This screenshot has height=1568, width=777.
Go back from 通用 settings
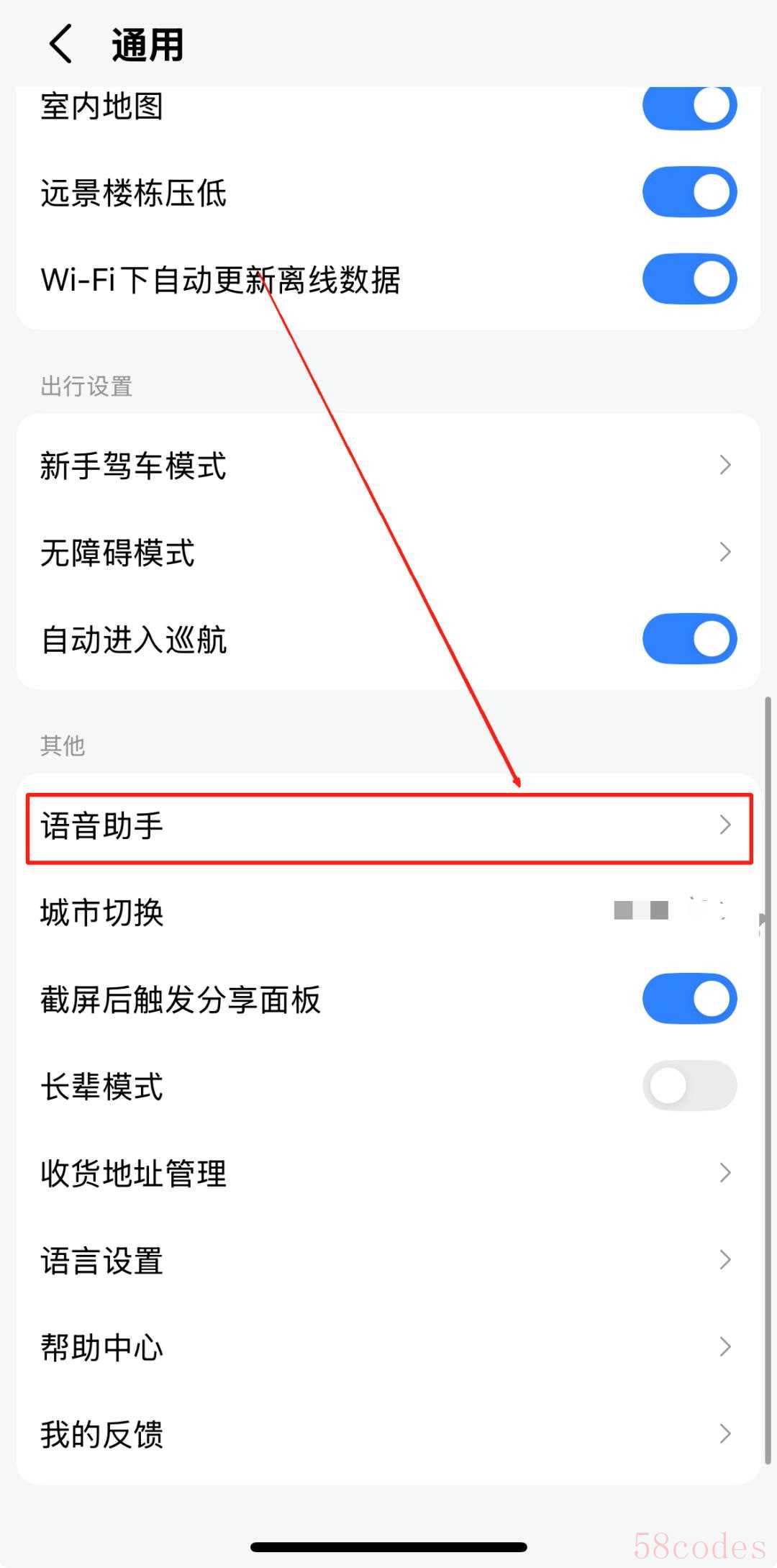(x=61, y=45)
